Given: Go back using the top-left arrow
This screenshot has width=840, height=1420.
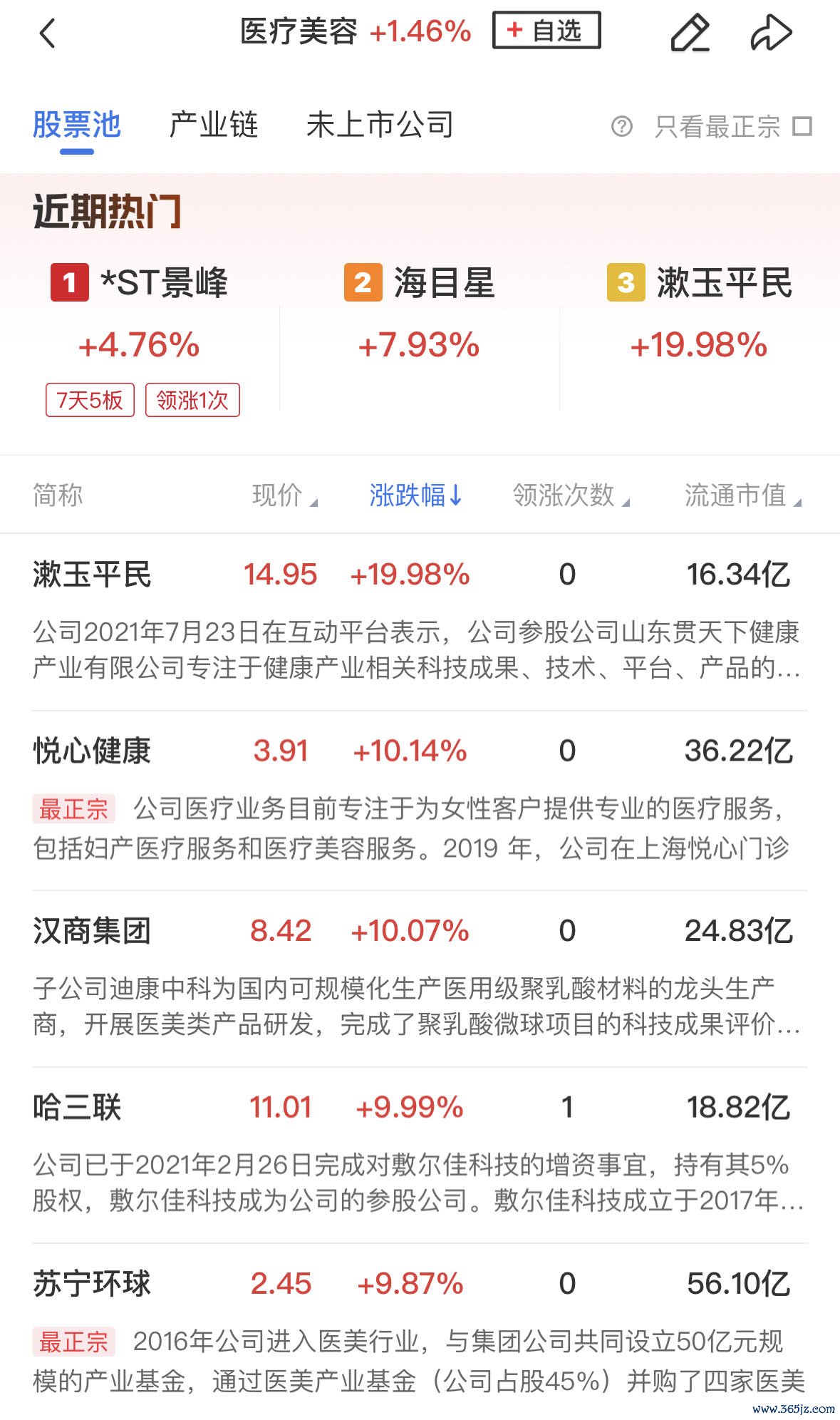Looking at the screenshot, I should coord(47,33).
